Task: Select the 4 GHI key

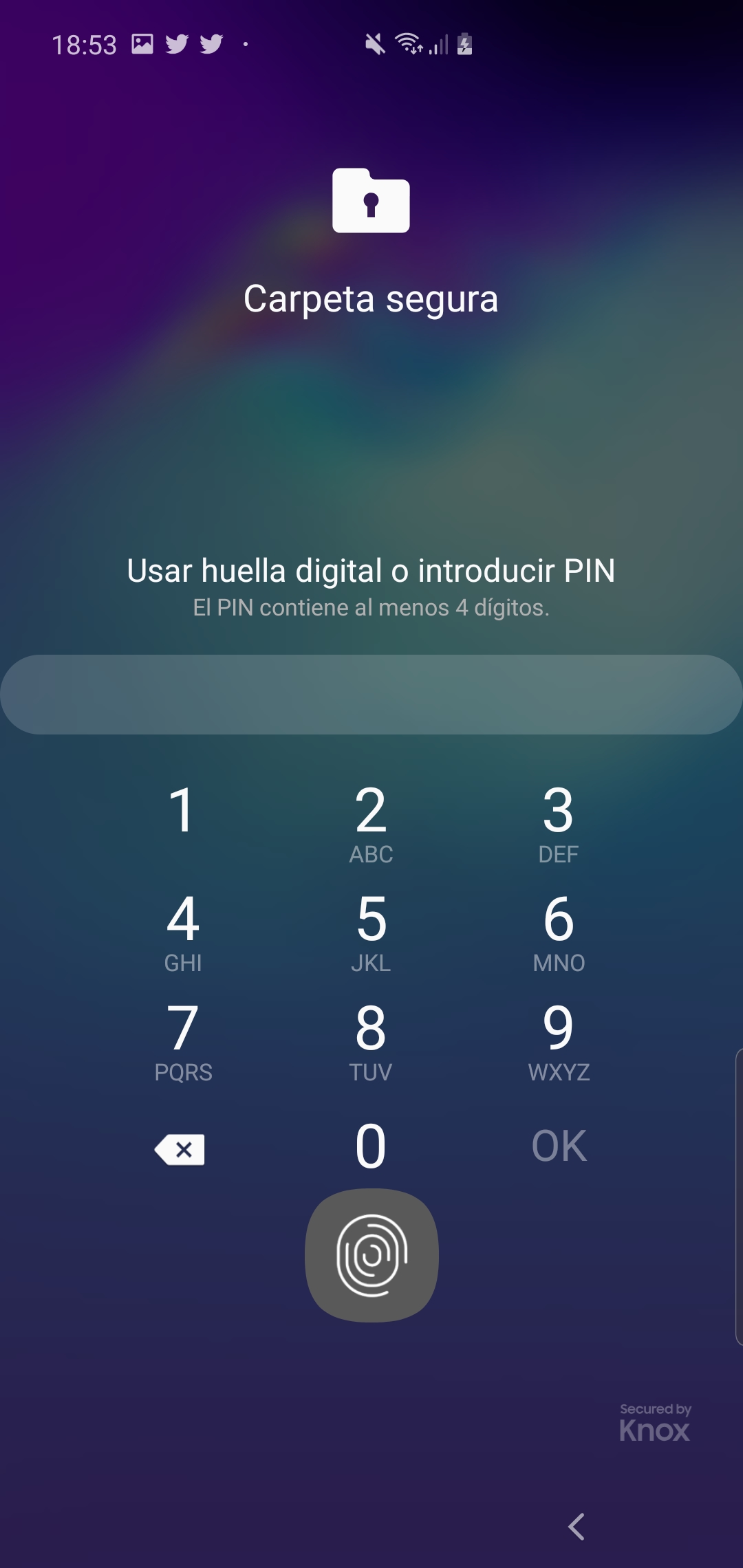Action: click(x=183, y=933)
